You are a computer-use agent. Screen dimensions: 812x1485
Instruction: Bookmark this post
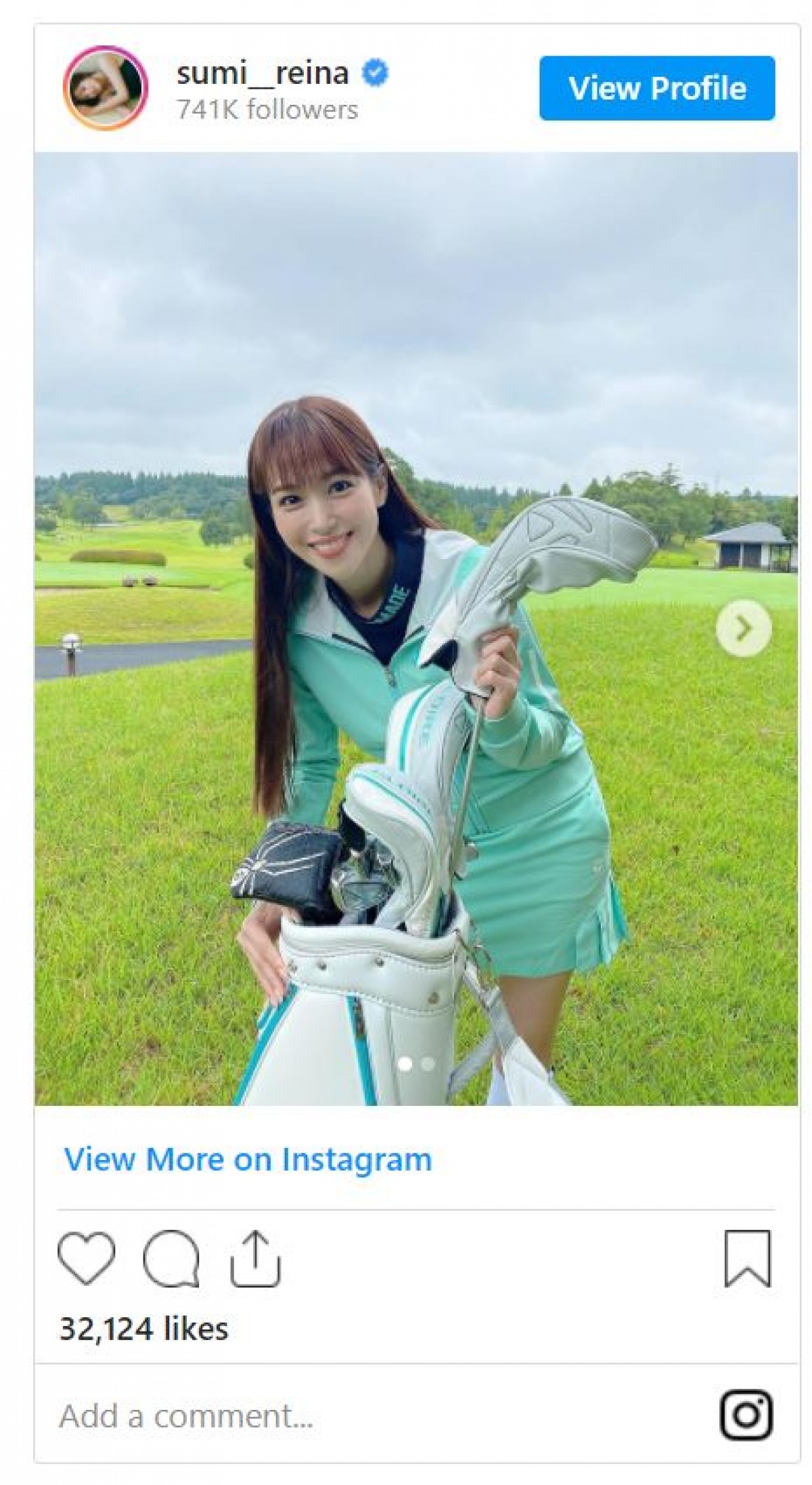coord(747,1258)
